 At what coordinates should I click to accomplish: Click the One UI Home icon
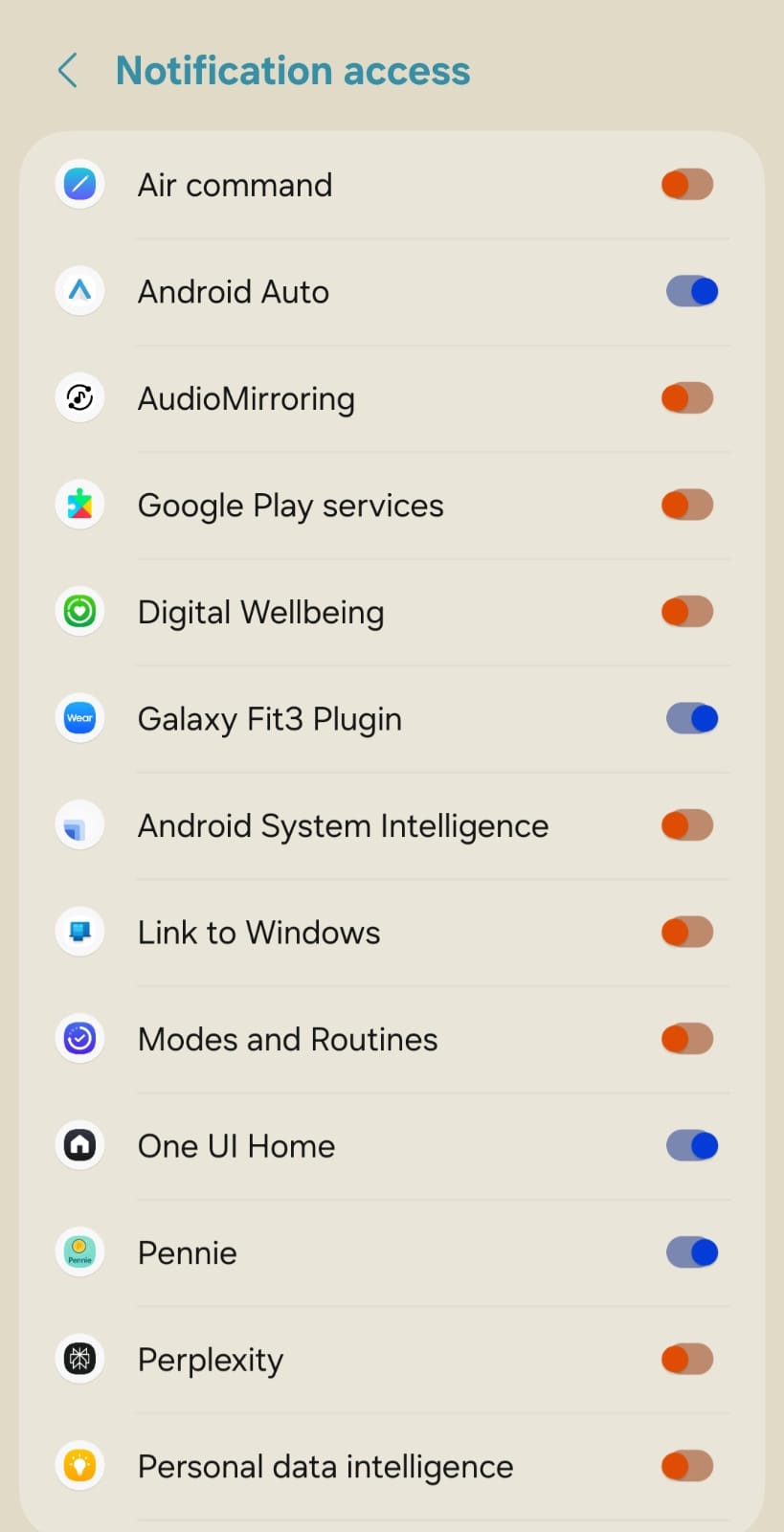click(x=79, y=1145)
